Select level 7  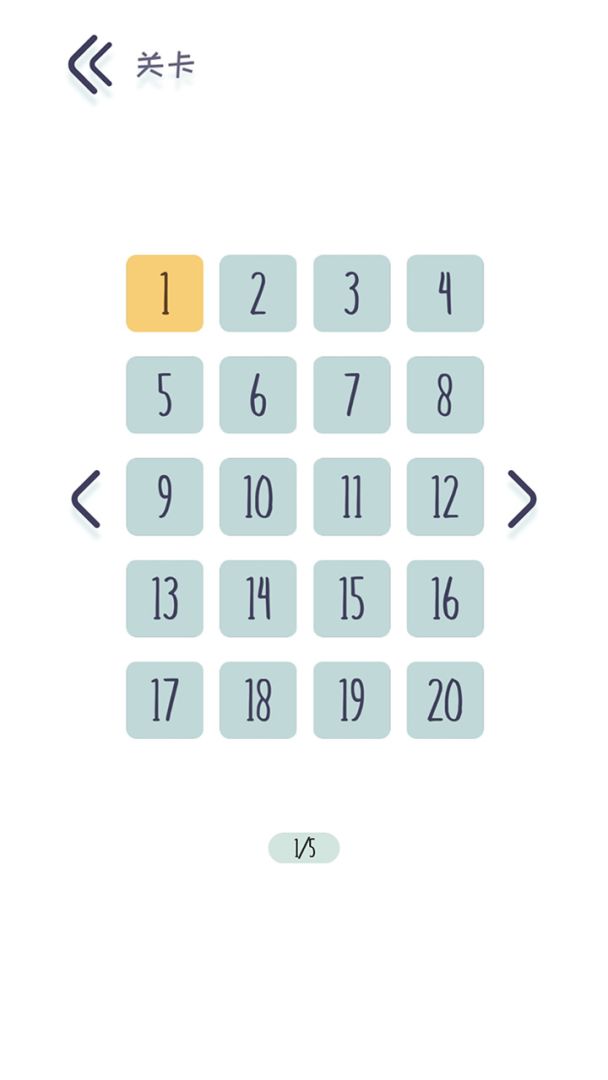(352, 395)
